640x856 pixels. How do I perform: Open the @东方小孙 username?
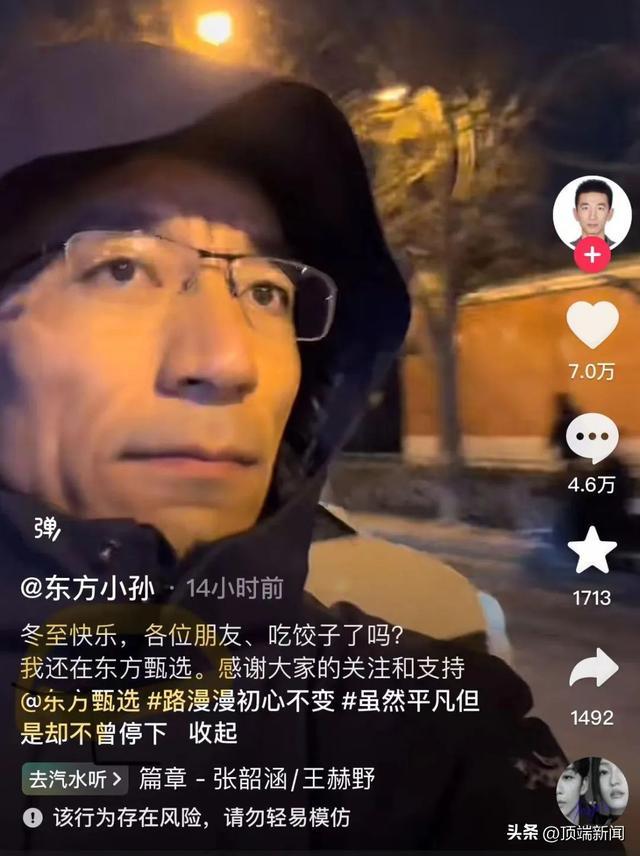click(x=88, y=588)
